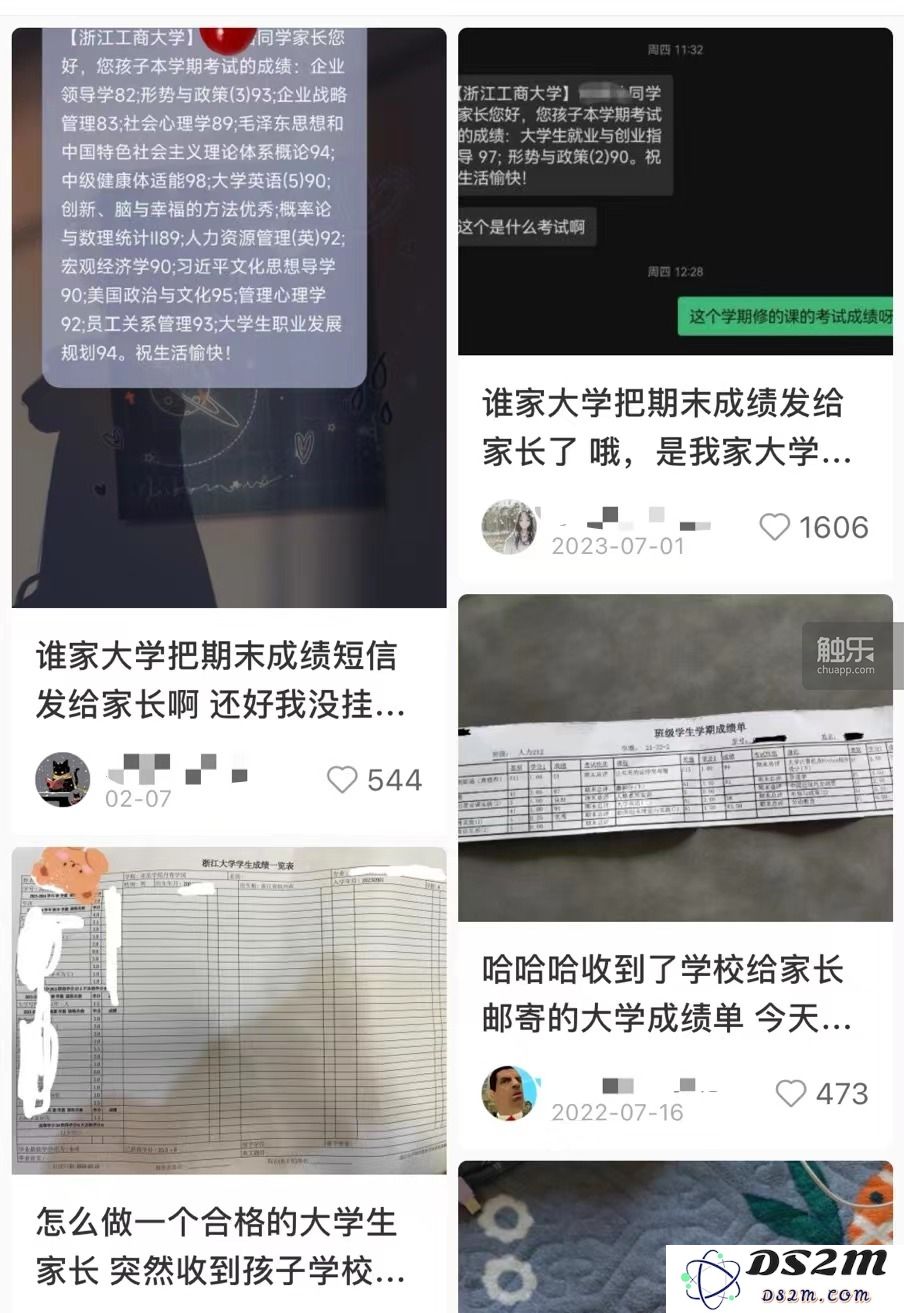904x1313 pixels.
Task: Open the author avatar of the 2022-07-16 post
Action: click(x=509, y=1093)
